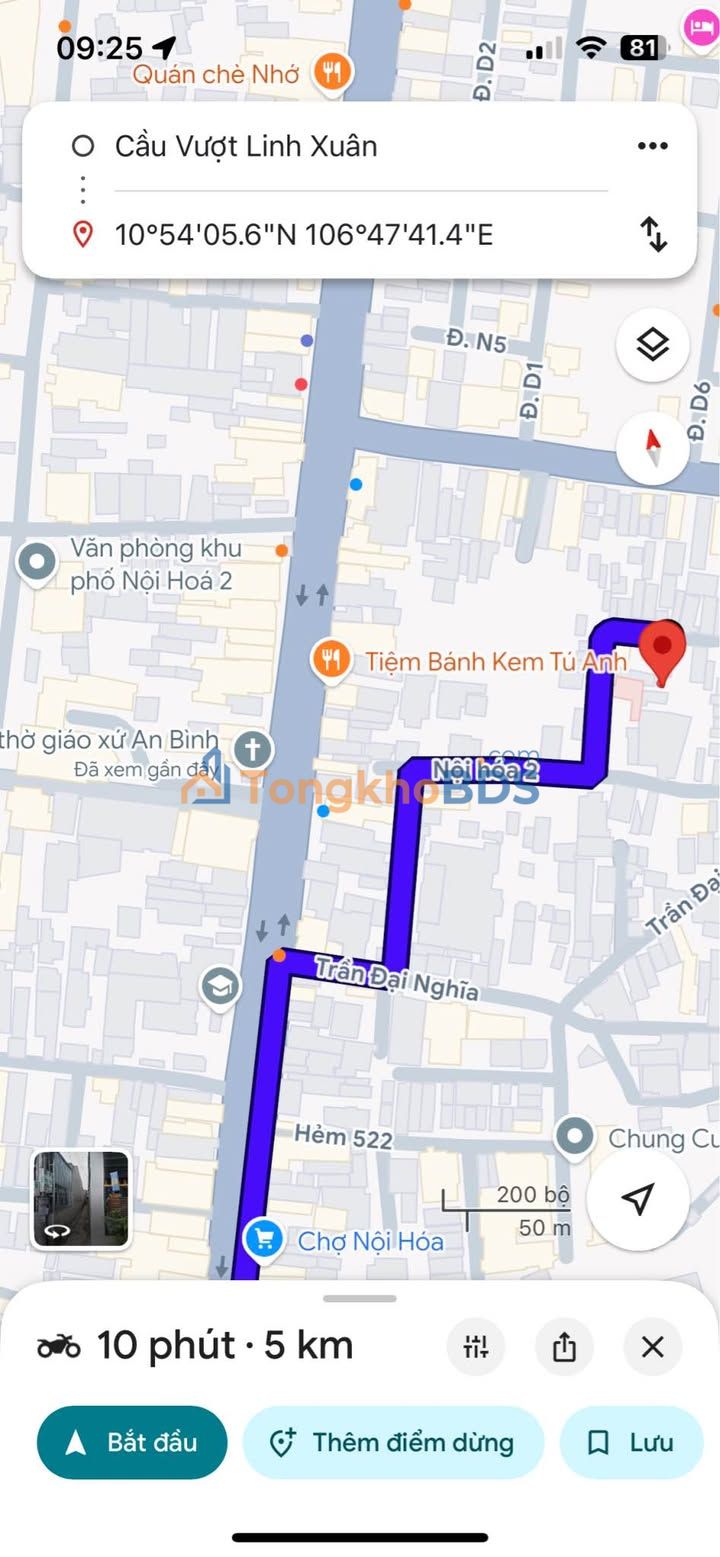Save this route with Lưu
The image size is (720, 1557).
point(631,1442)
